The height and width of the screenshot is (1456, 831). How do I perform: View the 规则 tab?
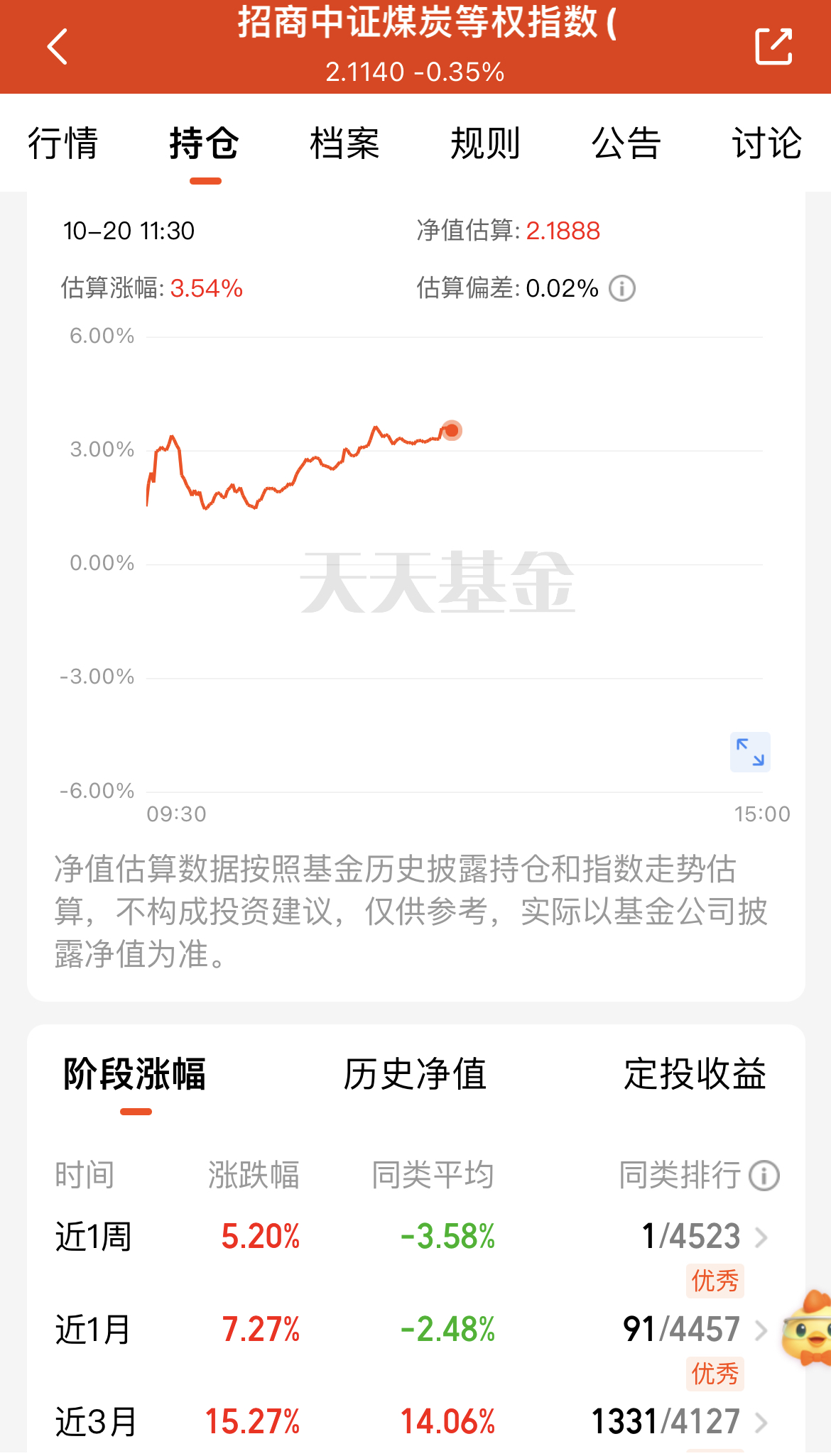point(486,143)
